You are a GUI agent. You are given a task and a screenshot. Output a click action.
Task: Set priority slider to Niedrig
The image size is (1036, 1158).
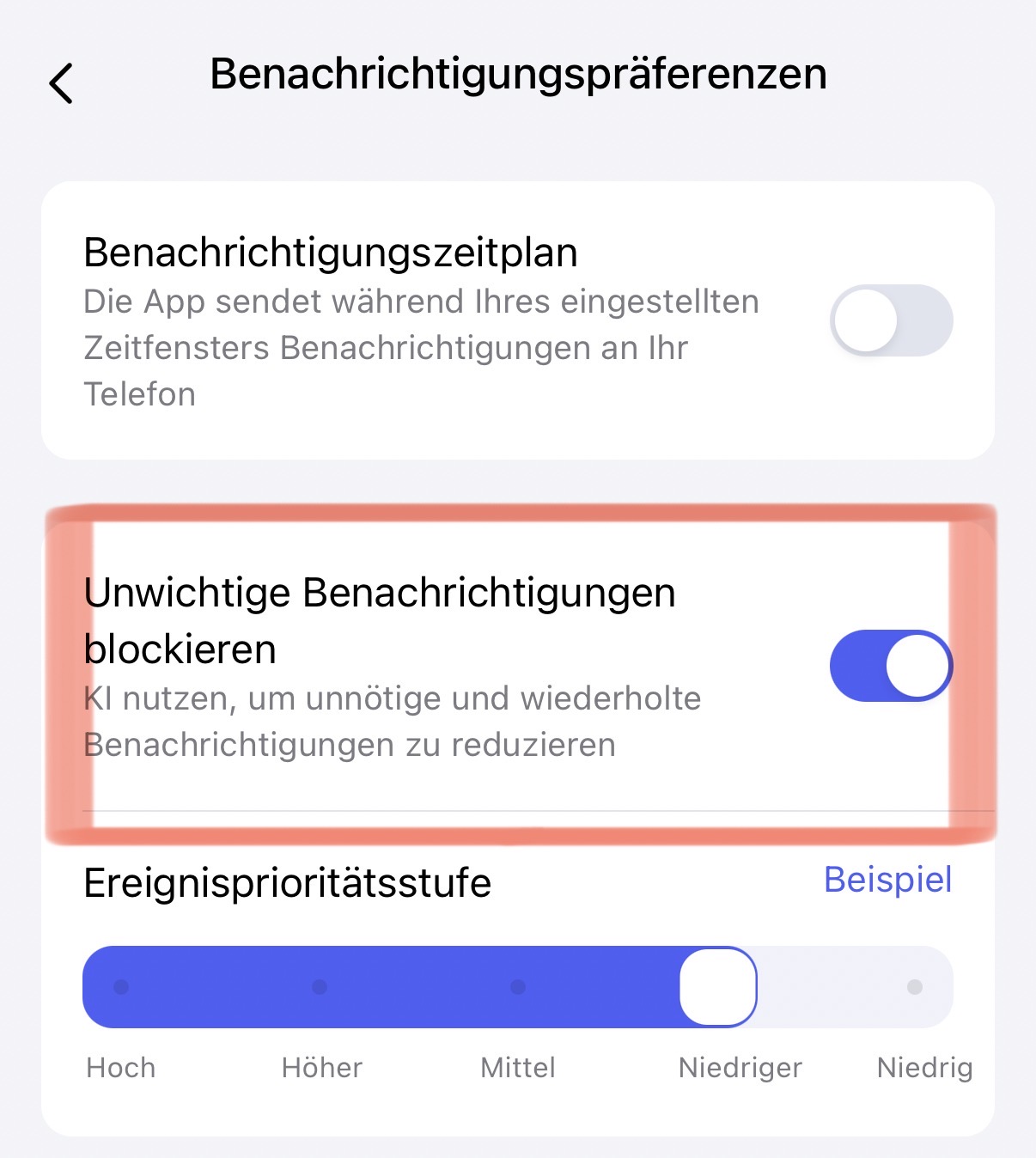(x=915, y=987)
